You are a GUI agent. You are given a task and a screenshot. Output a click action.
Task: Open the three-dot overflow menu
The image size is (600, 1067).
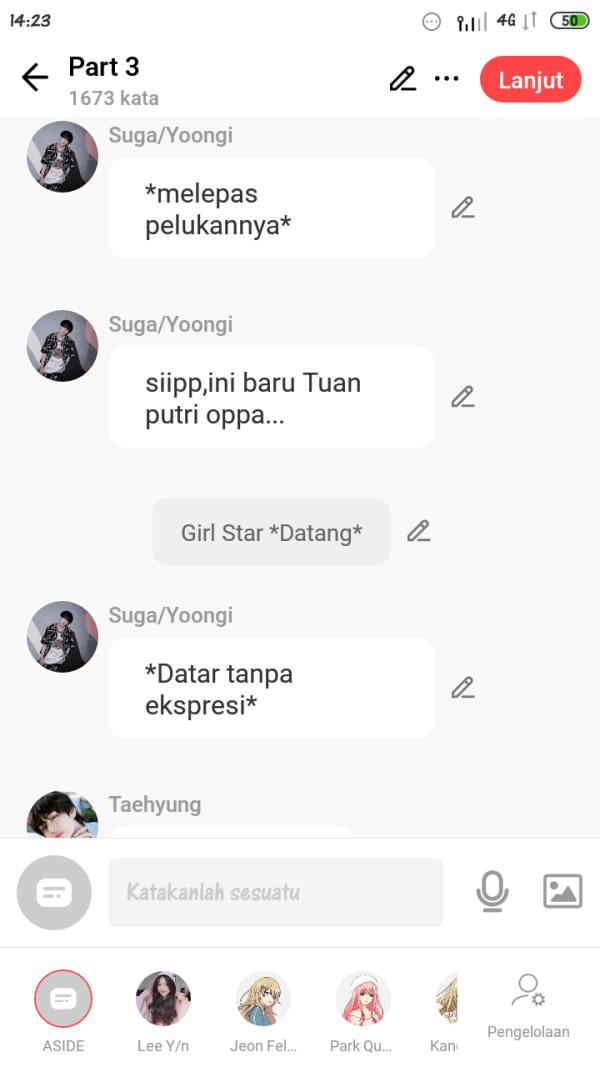446,78
